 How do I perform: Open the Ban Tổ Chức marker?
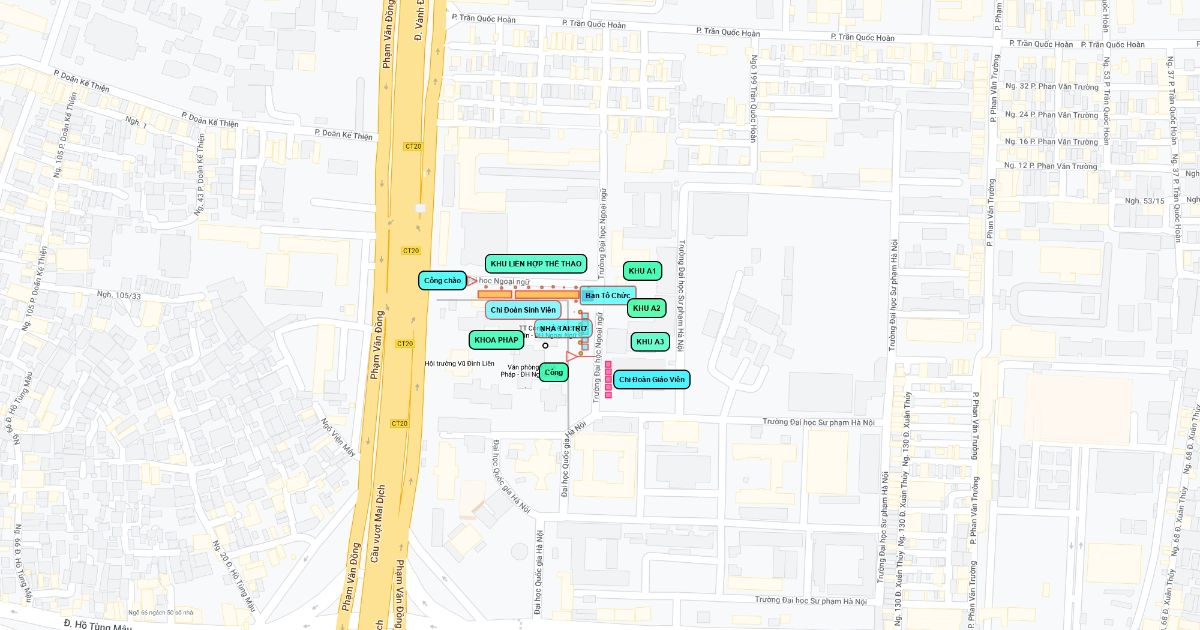pos(607,295)
